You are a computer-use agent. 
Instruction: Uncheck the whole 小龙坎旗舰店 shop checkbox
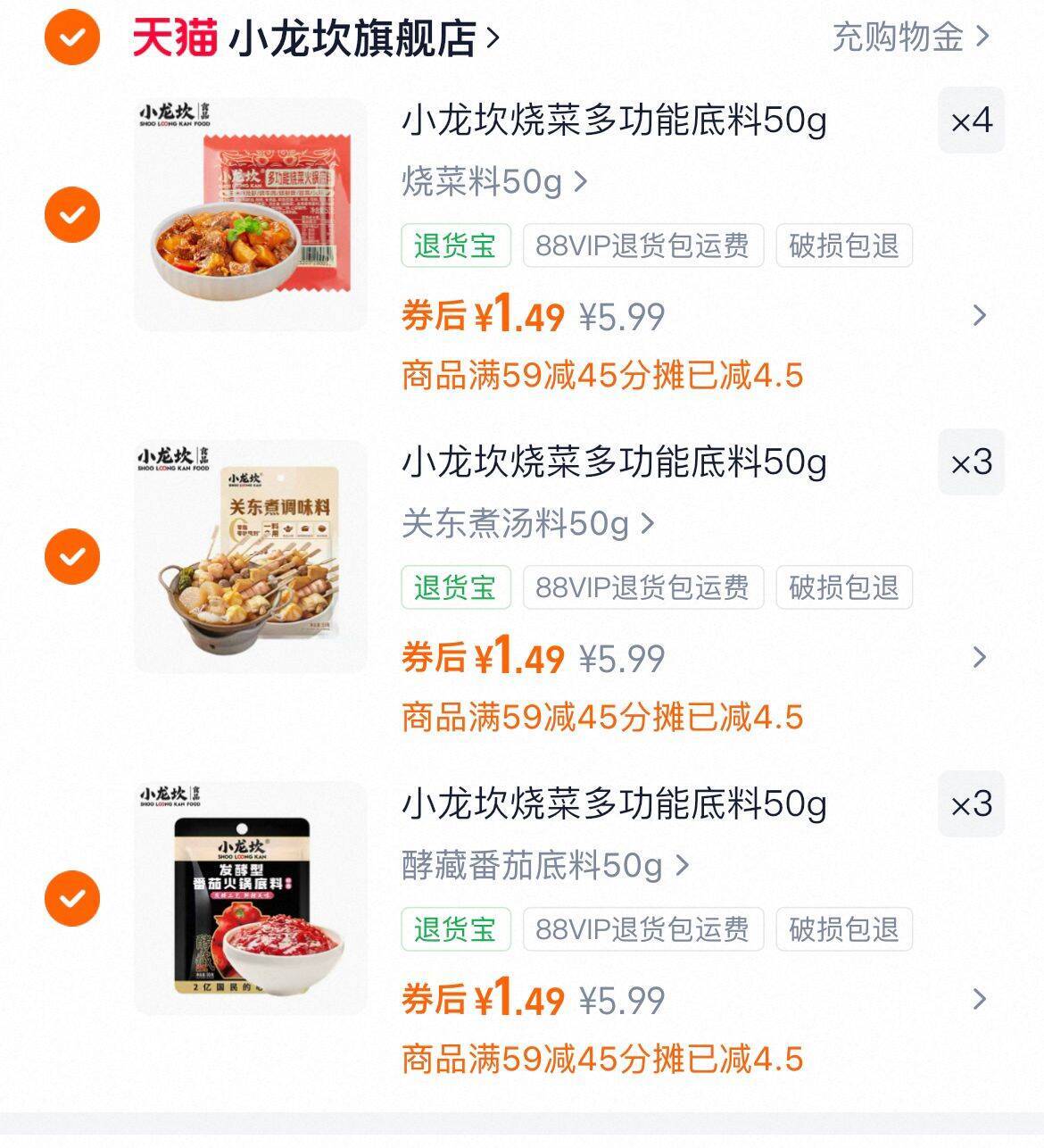[x=72, y=37]
